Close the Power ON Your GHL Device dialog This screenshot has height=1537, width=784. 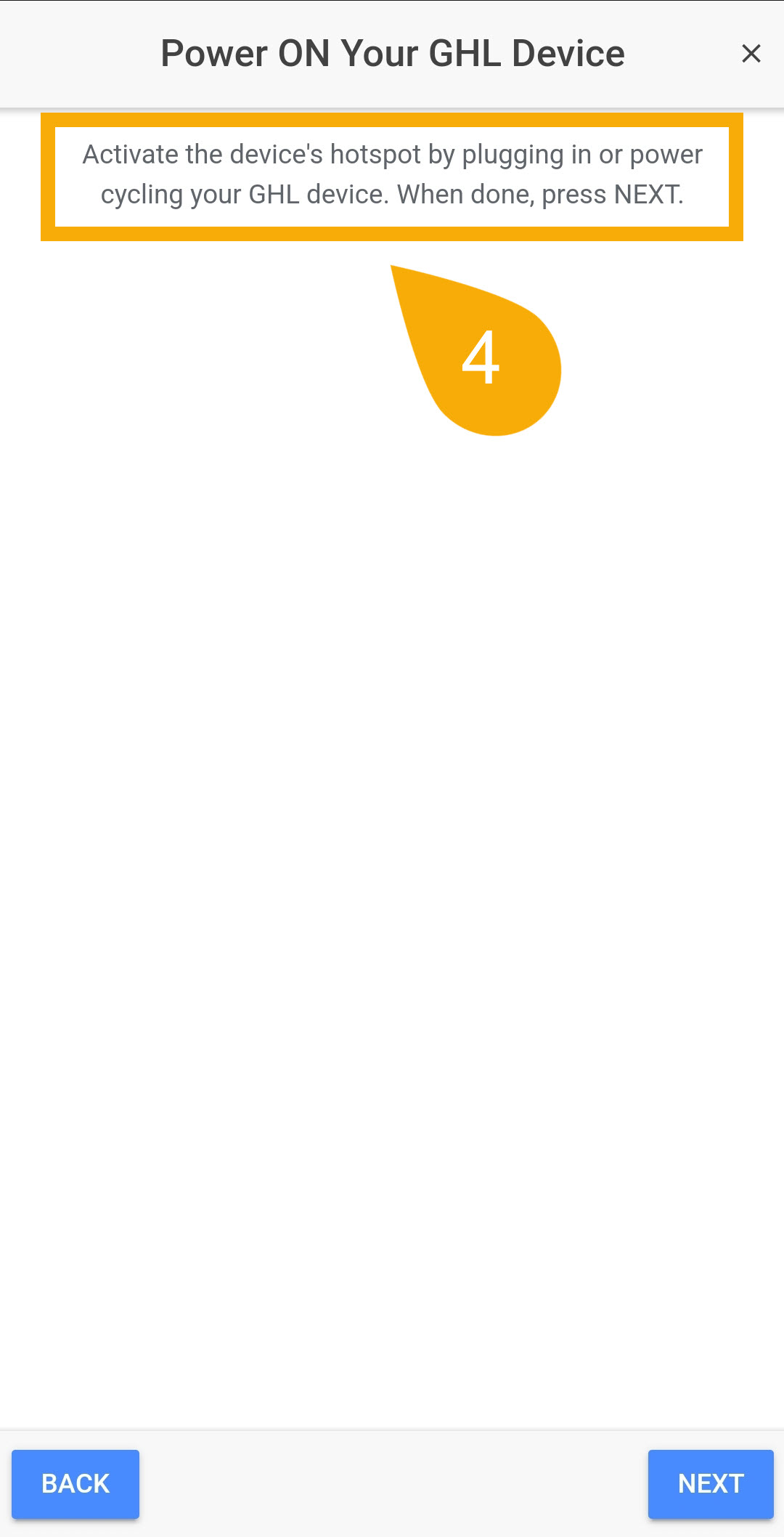click(751, 53)
